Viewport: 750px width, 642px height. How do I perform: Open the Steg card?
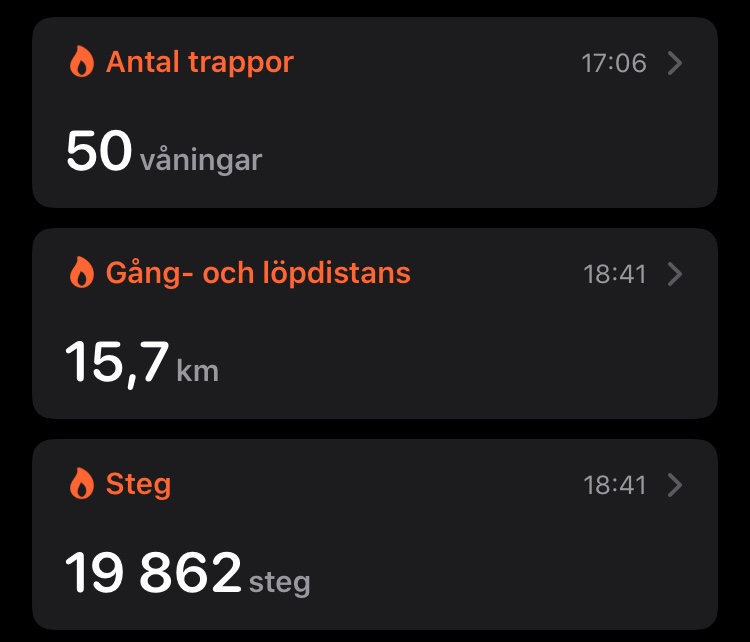click(x=374, y=534)
